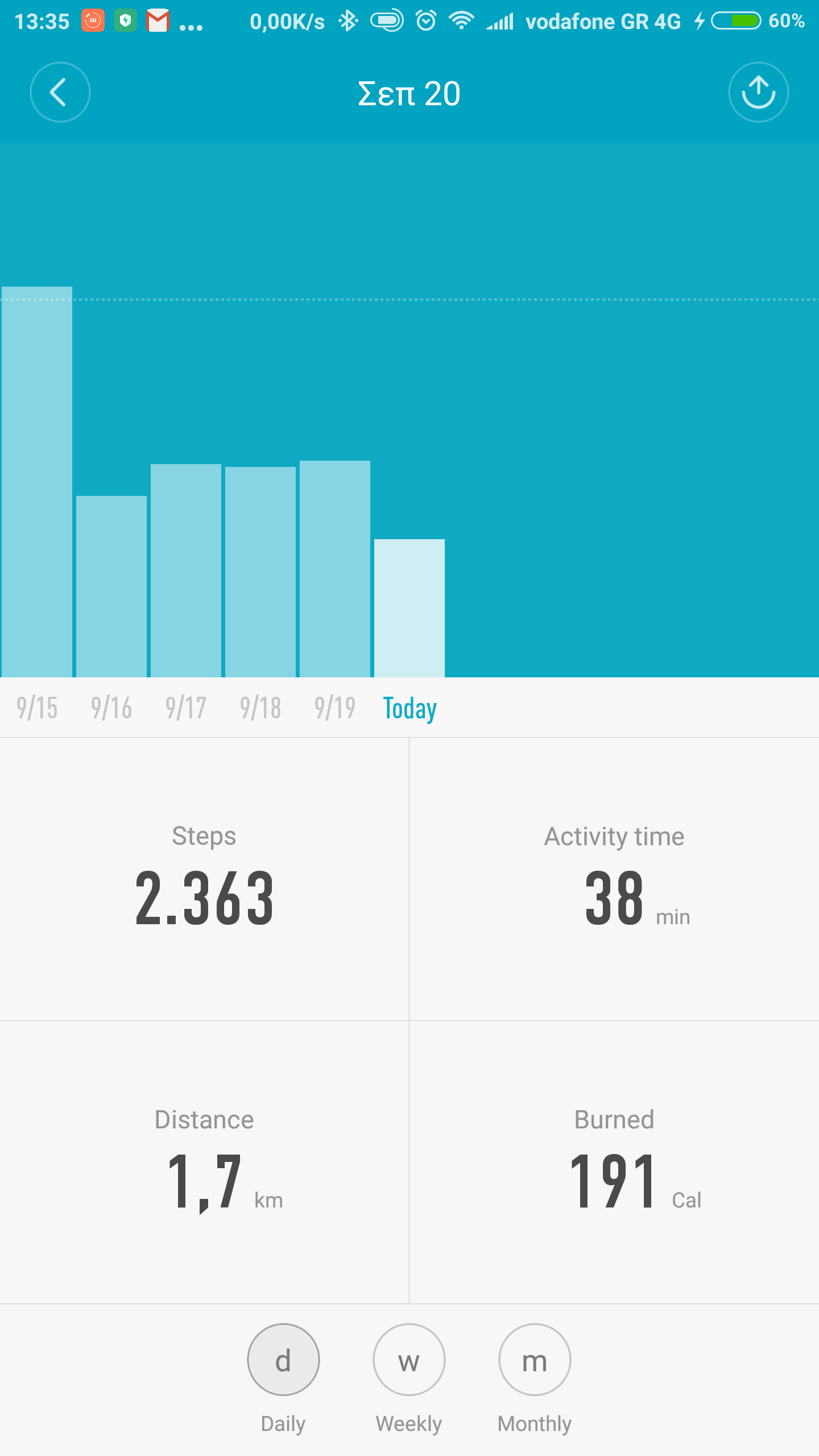Select the 9/19 bar in the chart
This screenshot has height=1456, width=819.
335,569
